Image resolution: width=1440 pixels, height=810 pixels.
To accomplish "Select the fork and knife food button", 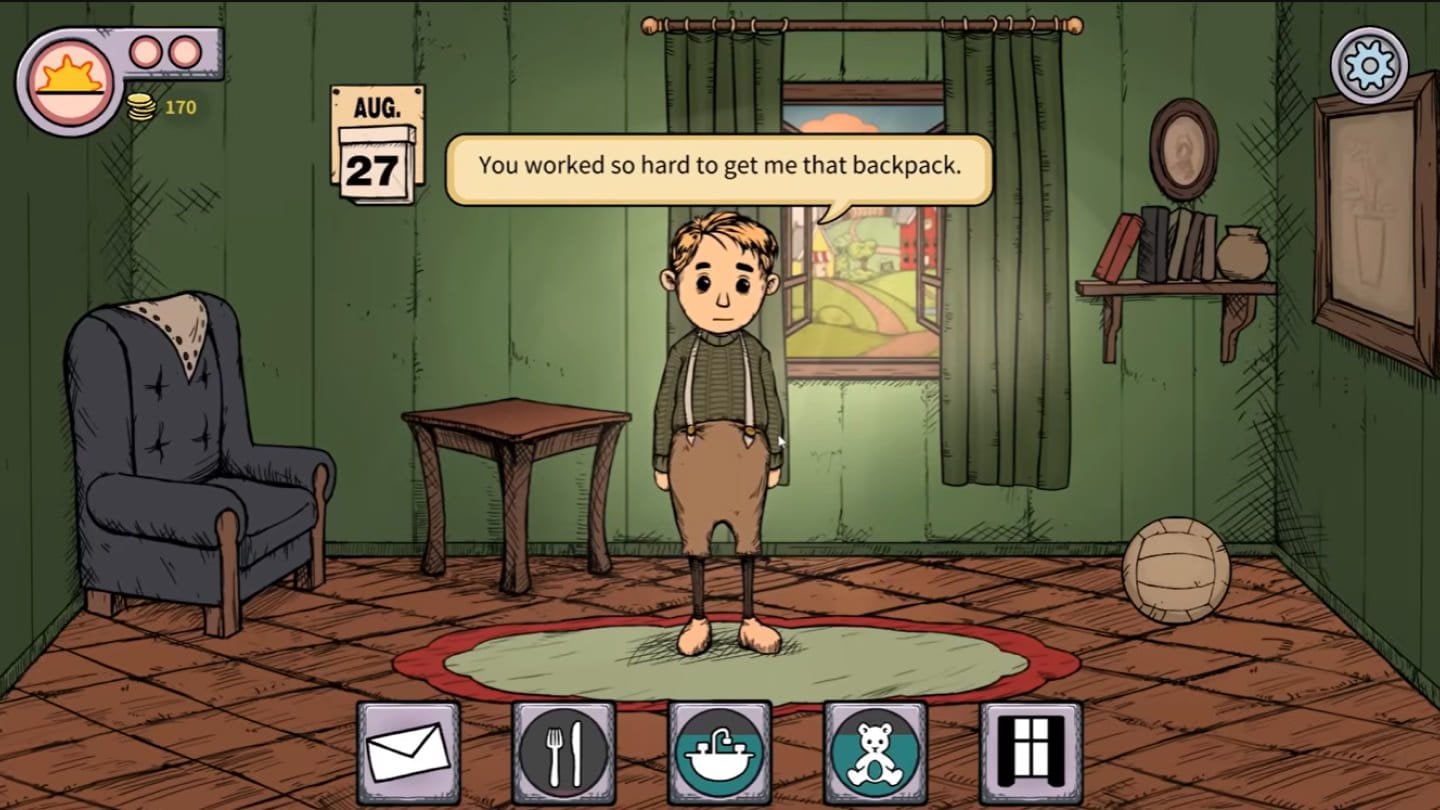I will (x=564, y=752).
